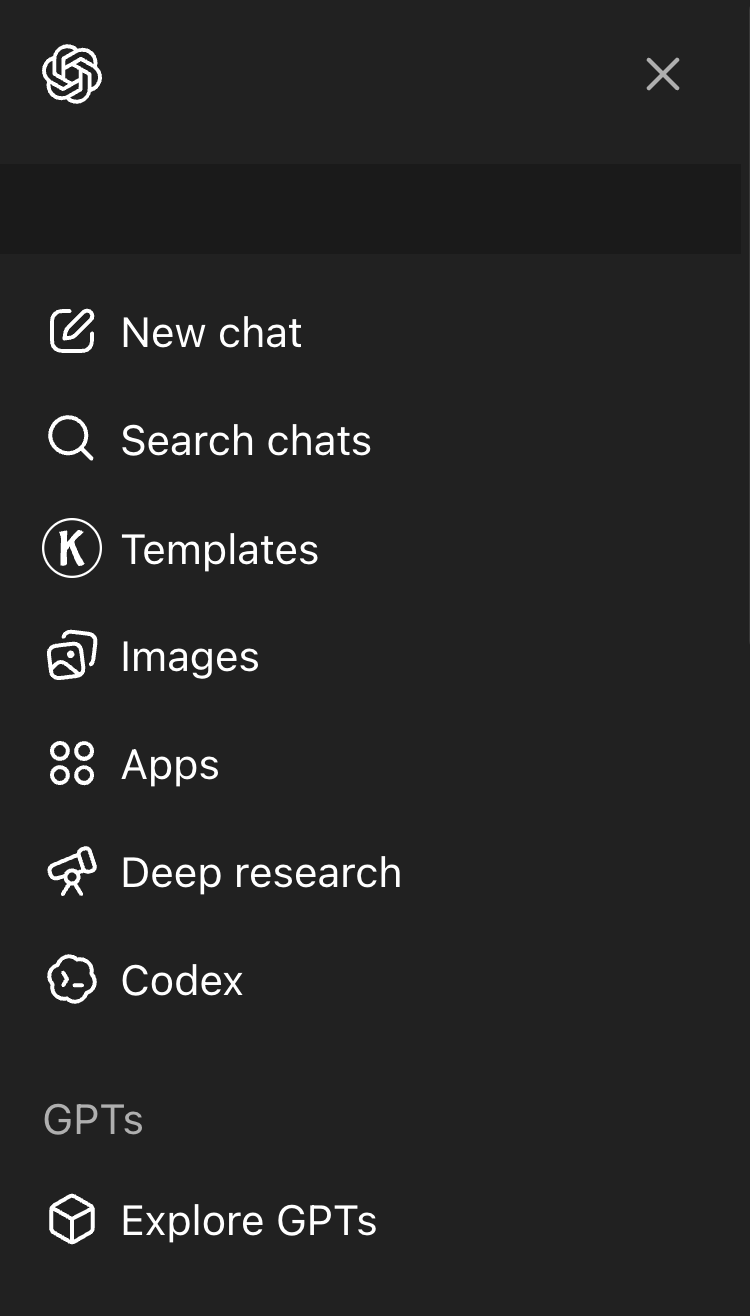This screenshot has width=750, height=1316.
Task: Click the circled K Templates icon
Action: point(71,547)
